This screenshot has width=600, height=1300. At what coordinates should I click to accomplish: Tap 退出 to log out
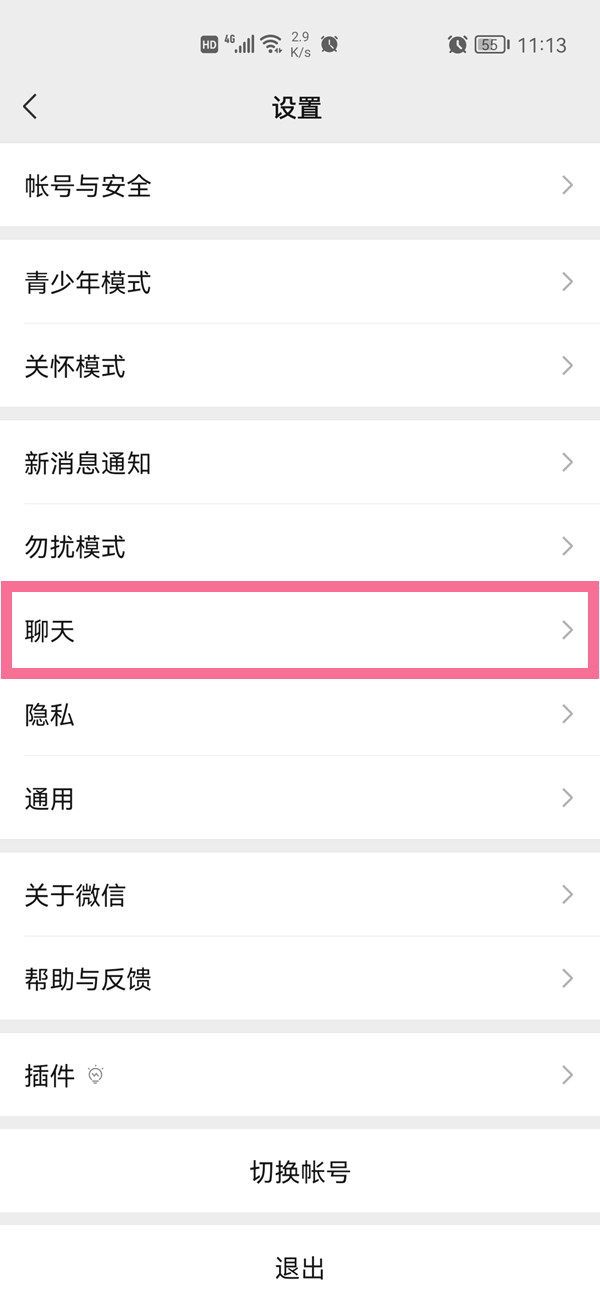(x=300, y=1268)
